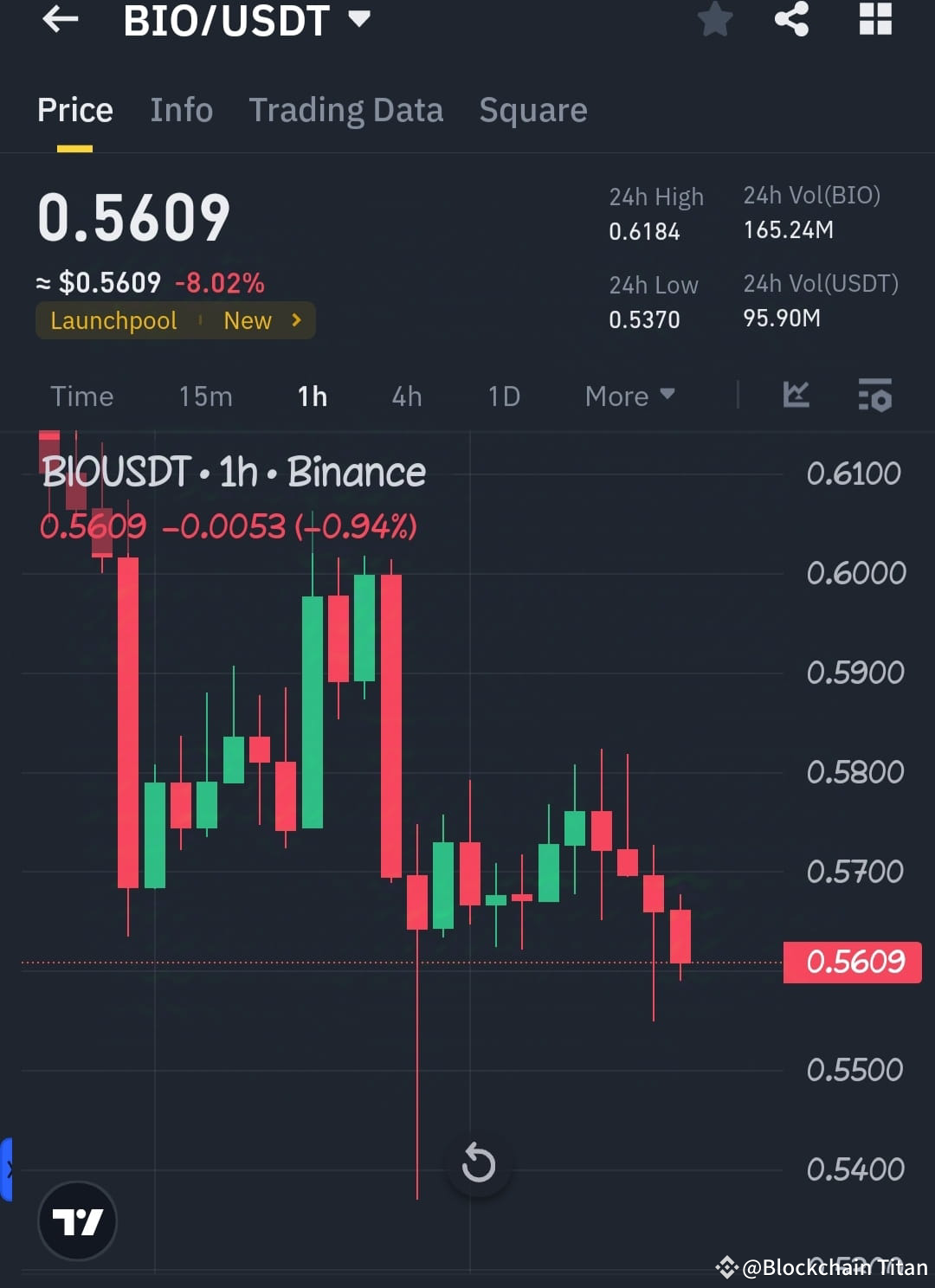The width and height of the screenshot is (935, 1288).
Task: Go back using the arrow icon
Action: 59,20
